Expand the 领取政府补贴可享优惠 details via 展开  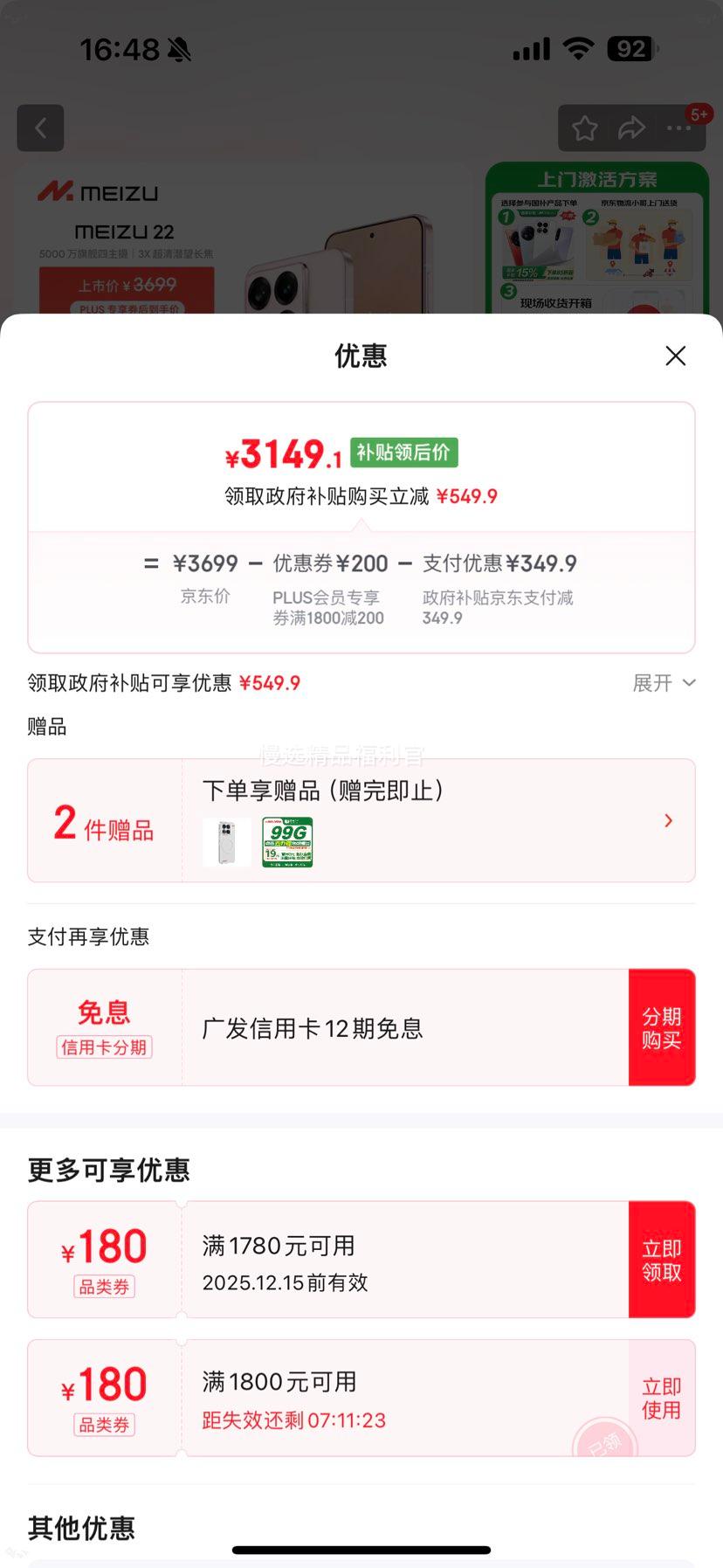click(664, 683)
